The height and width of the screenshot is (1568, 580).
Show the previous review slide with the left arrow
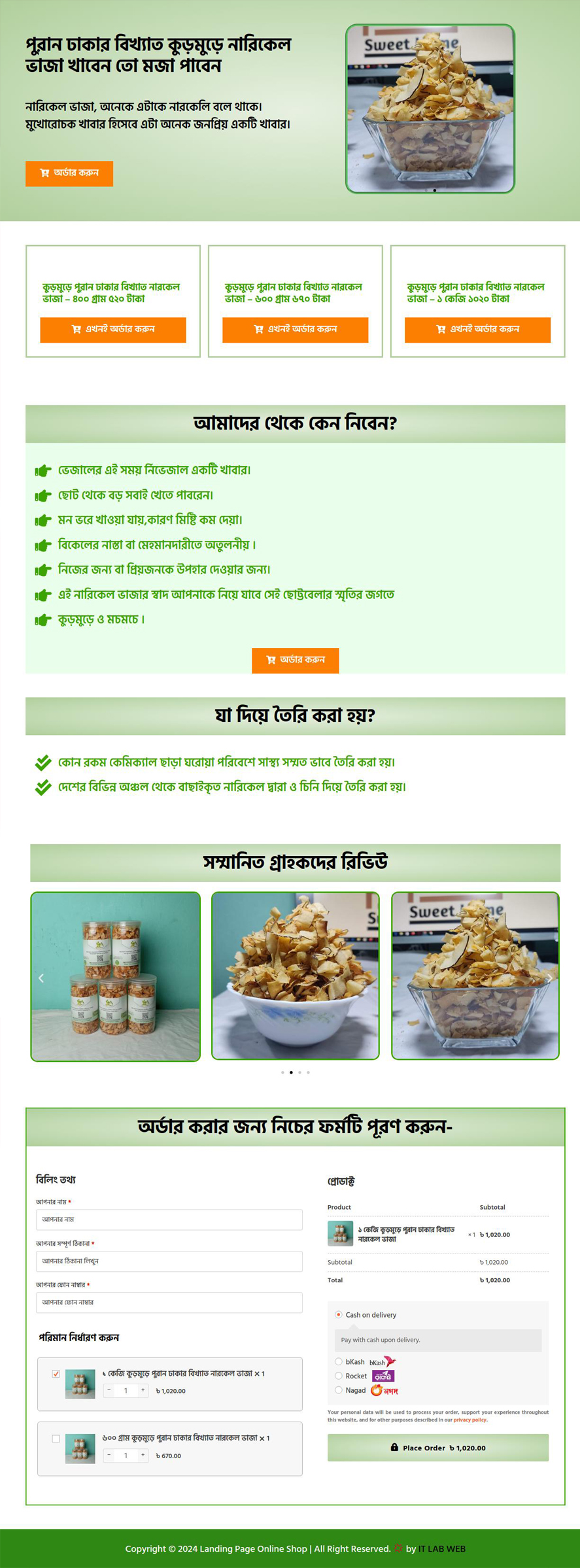tap(41, 978)
